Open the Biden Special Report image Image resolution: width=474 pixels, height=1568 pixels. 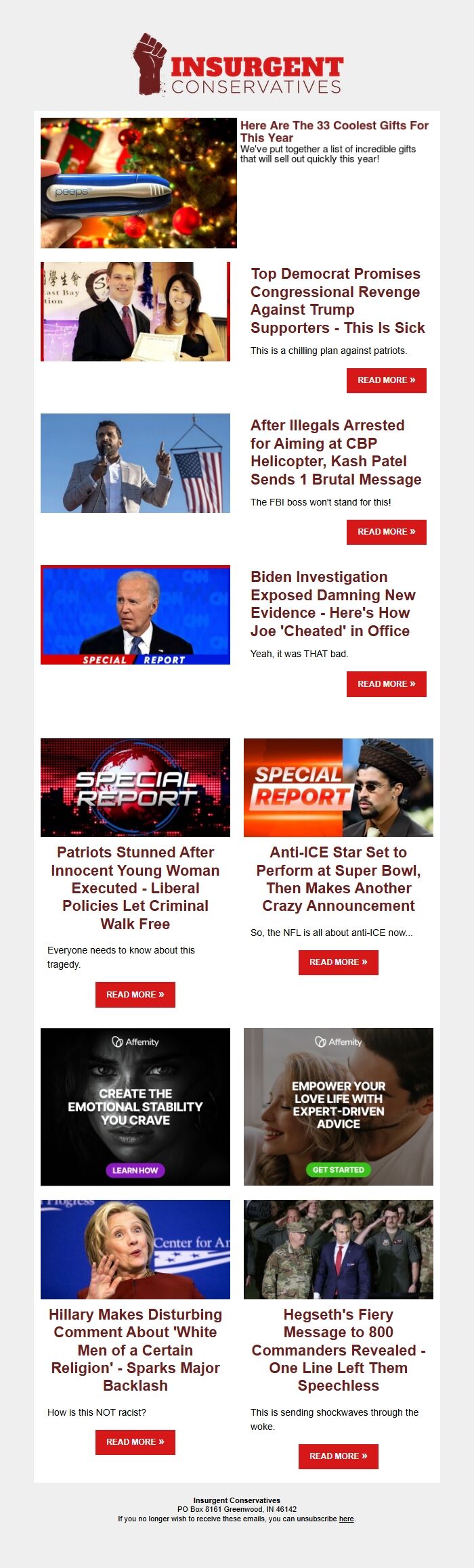pos(135,614)
